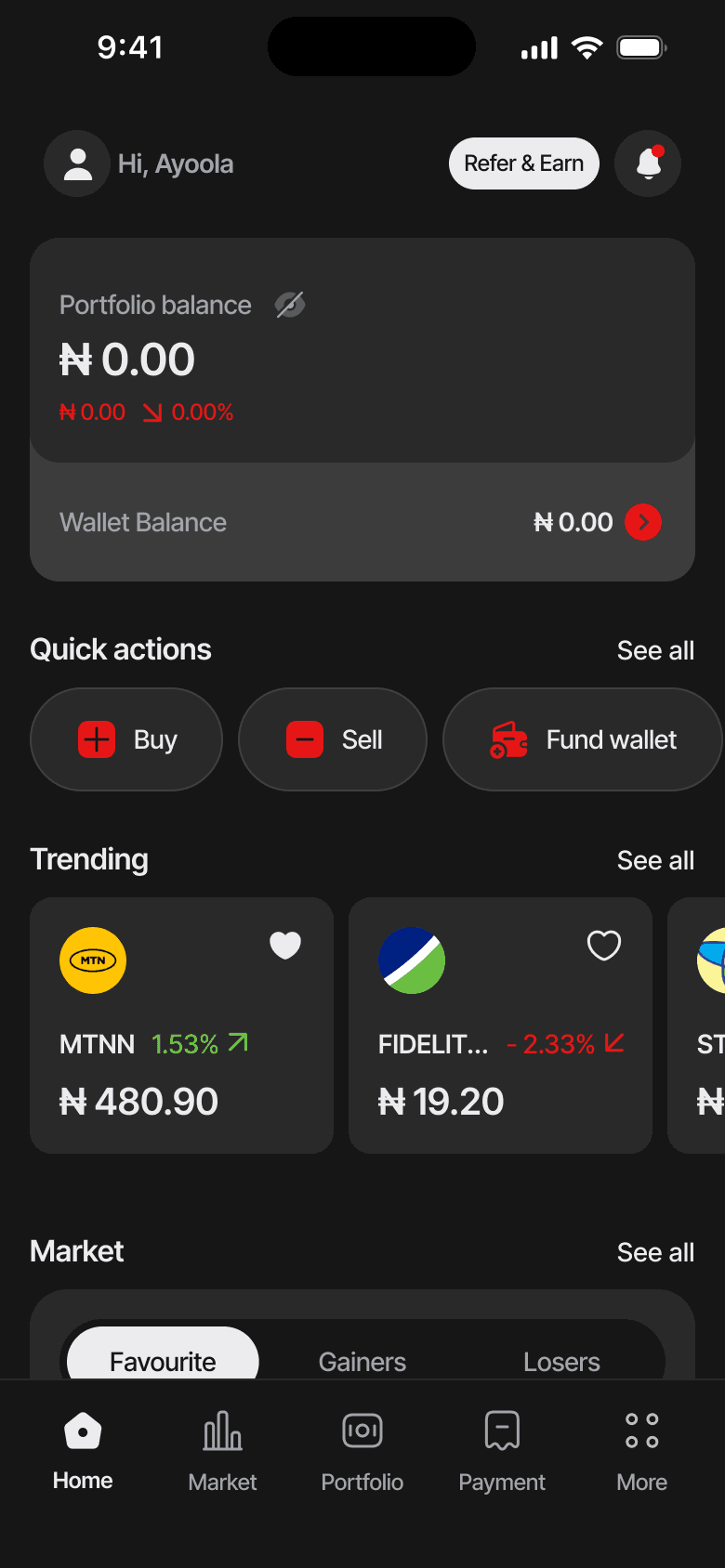See all in the Market section
The image size is (725, 1568).
(655, 1252)
